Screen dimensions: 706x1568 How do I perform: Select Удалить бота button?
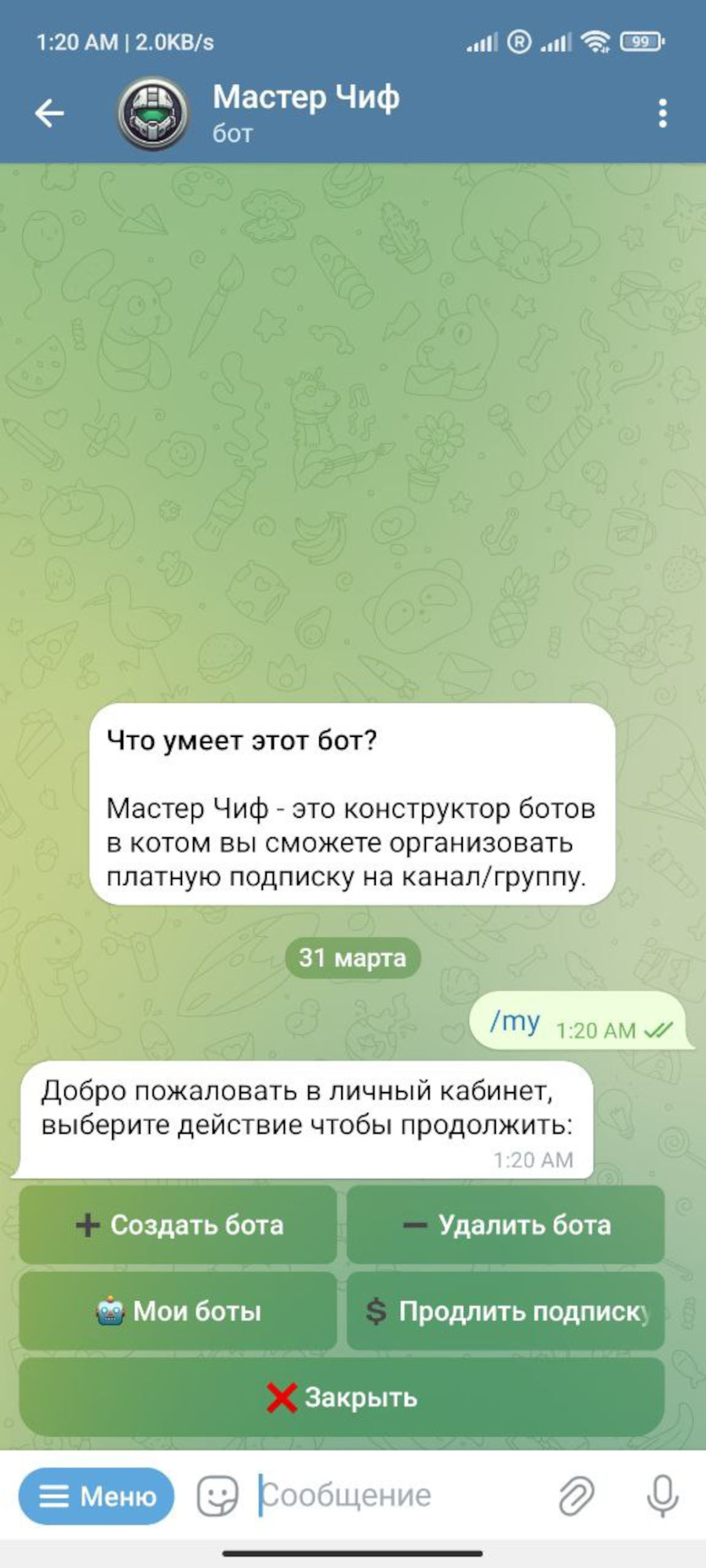[x=506, y=1225]
